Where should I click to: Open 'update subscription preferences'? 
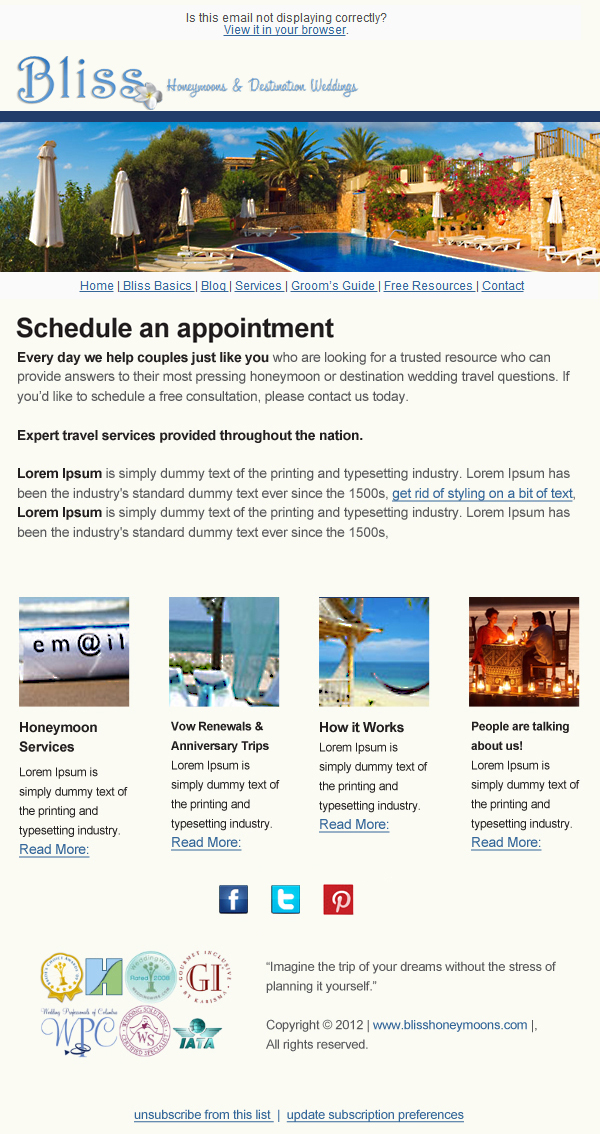(x=375, y=1115)
